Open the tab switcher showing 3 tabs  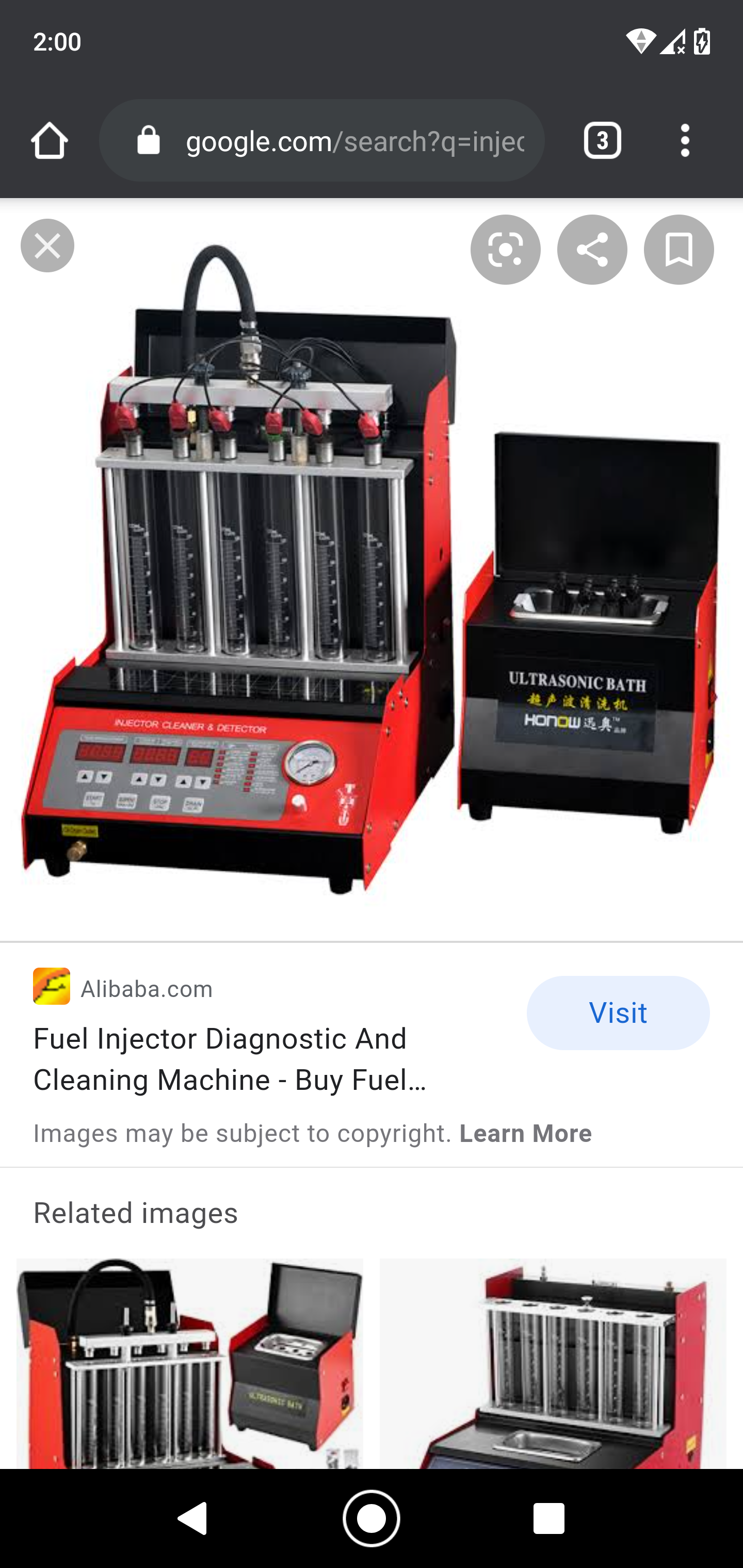pyautogui.click(x=602, y=141)
